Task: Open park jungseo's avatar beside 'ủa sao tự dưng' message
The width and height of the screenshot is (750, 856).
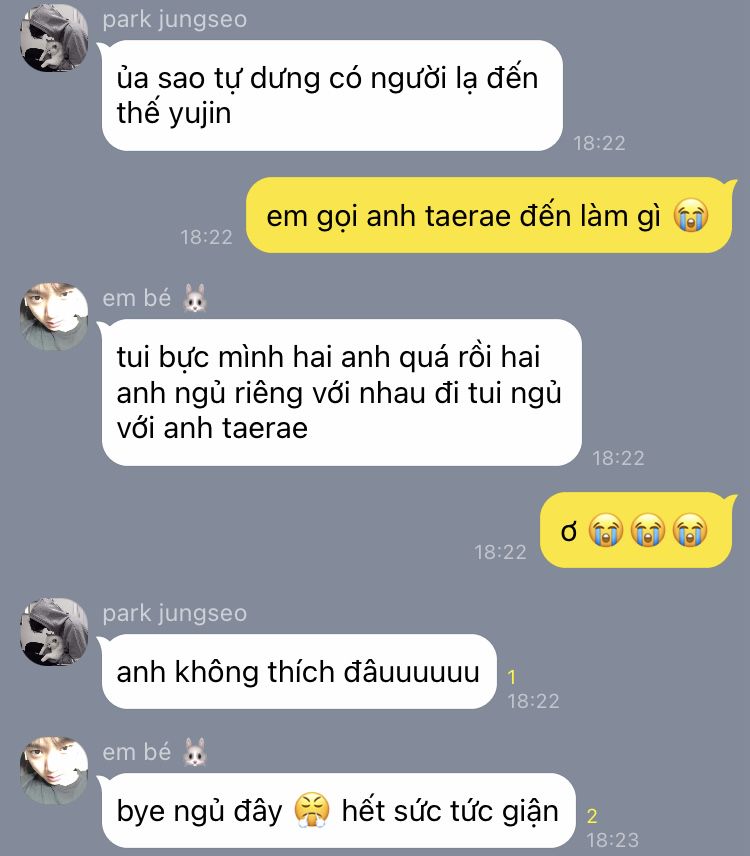Action: [x=54, y=38]
